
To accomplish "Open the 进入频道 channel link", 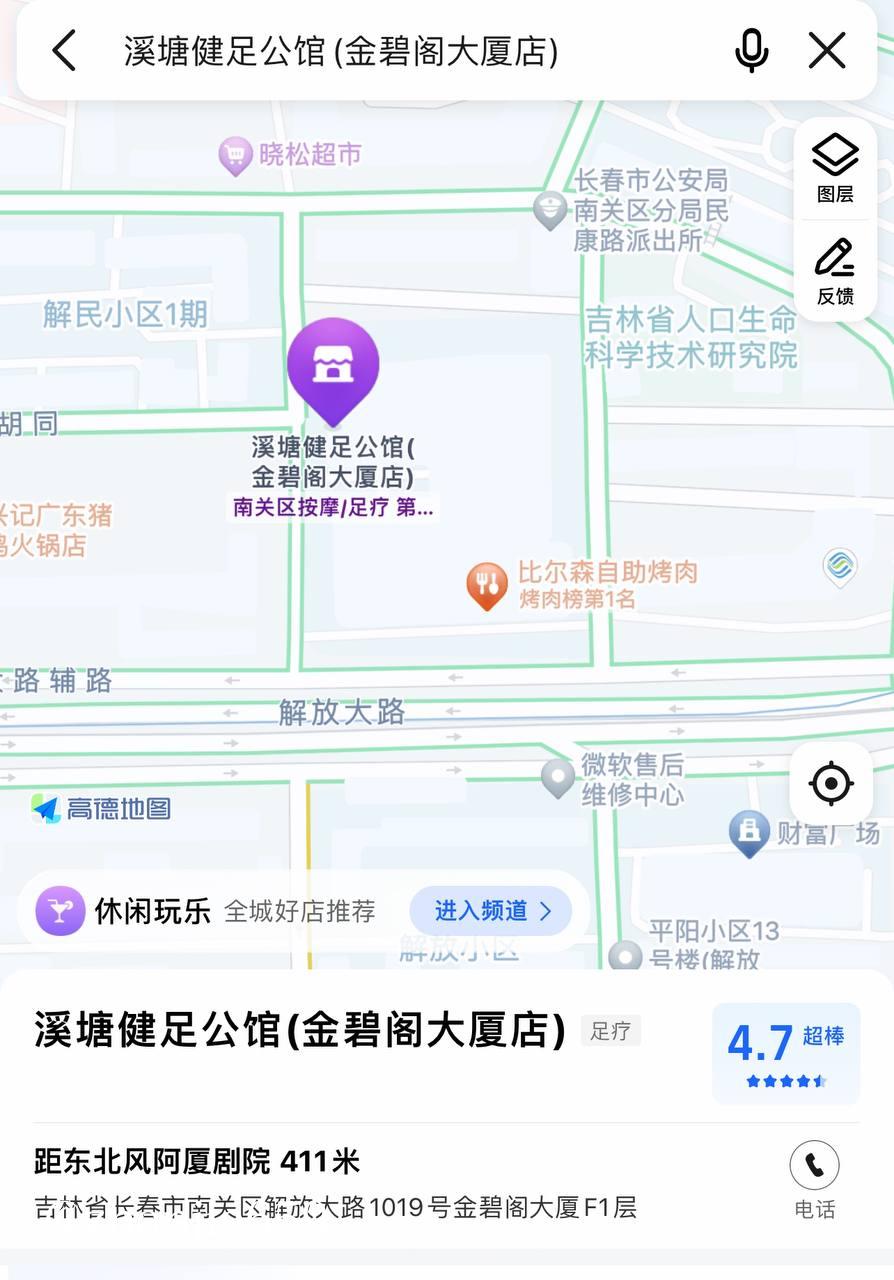I will coord(489,910).
